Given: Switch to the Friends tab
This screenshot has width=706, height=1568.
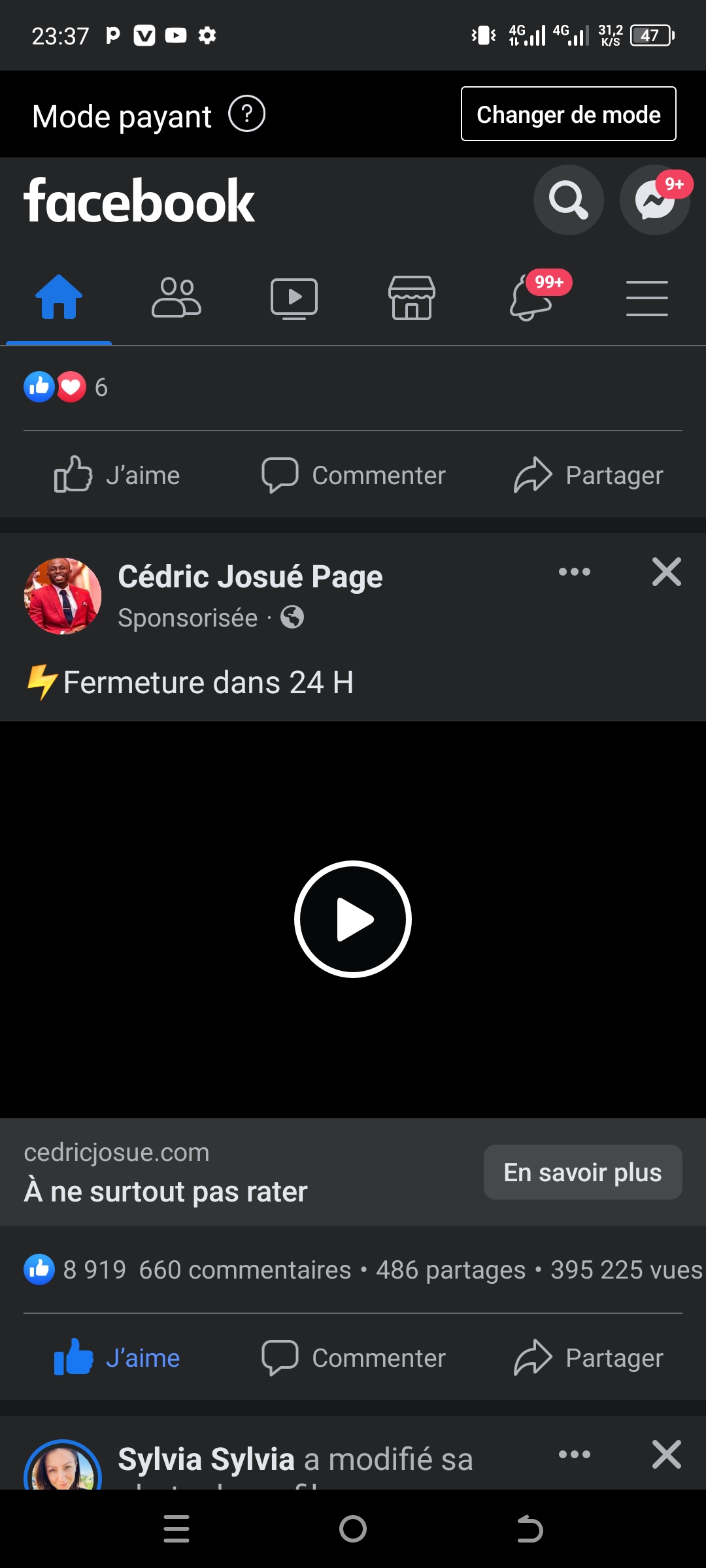Looking at the screenshot, I should 176,298.
